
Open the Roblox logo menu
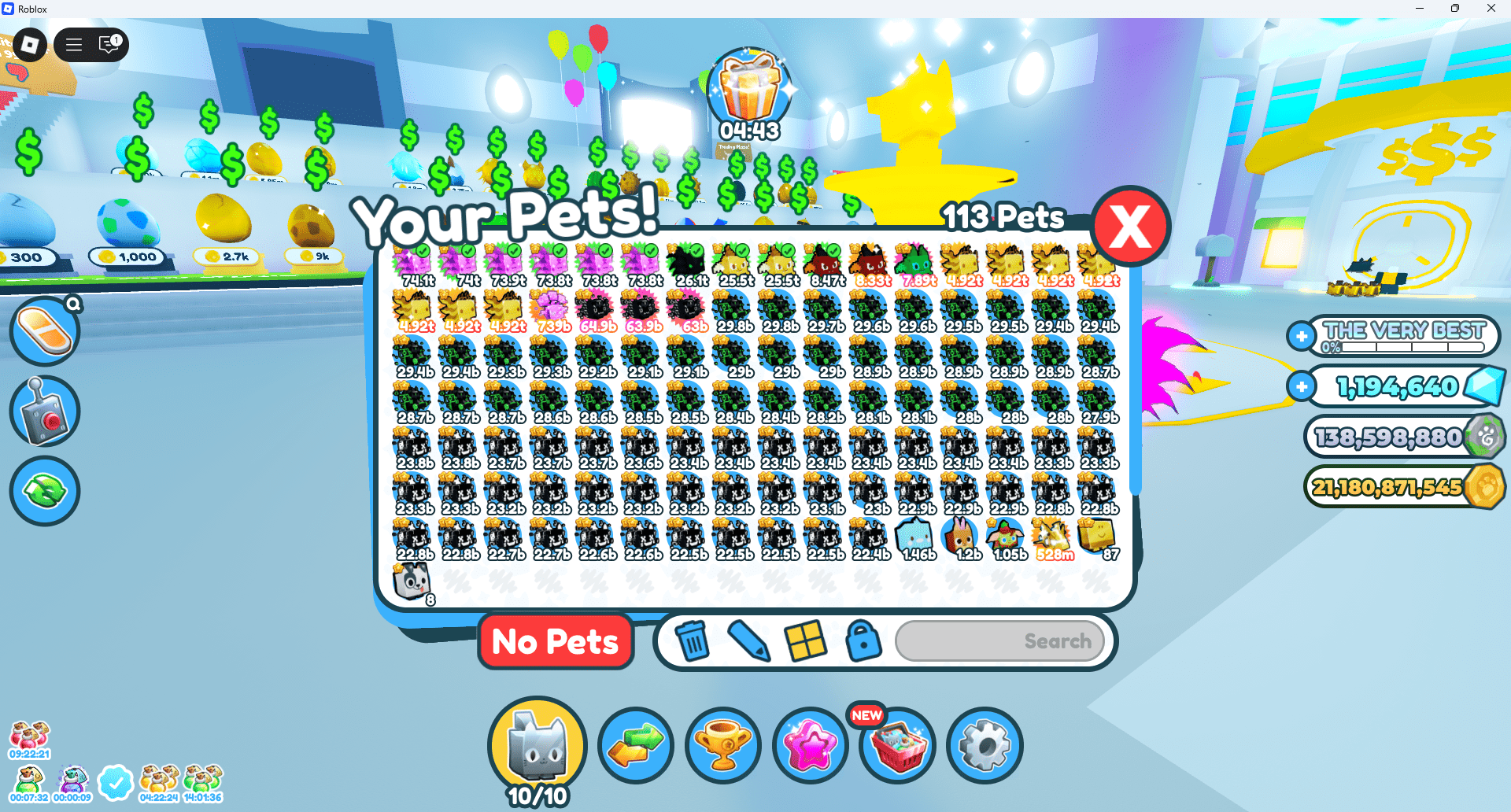(x=30, y=45)
